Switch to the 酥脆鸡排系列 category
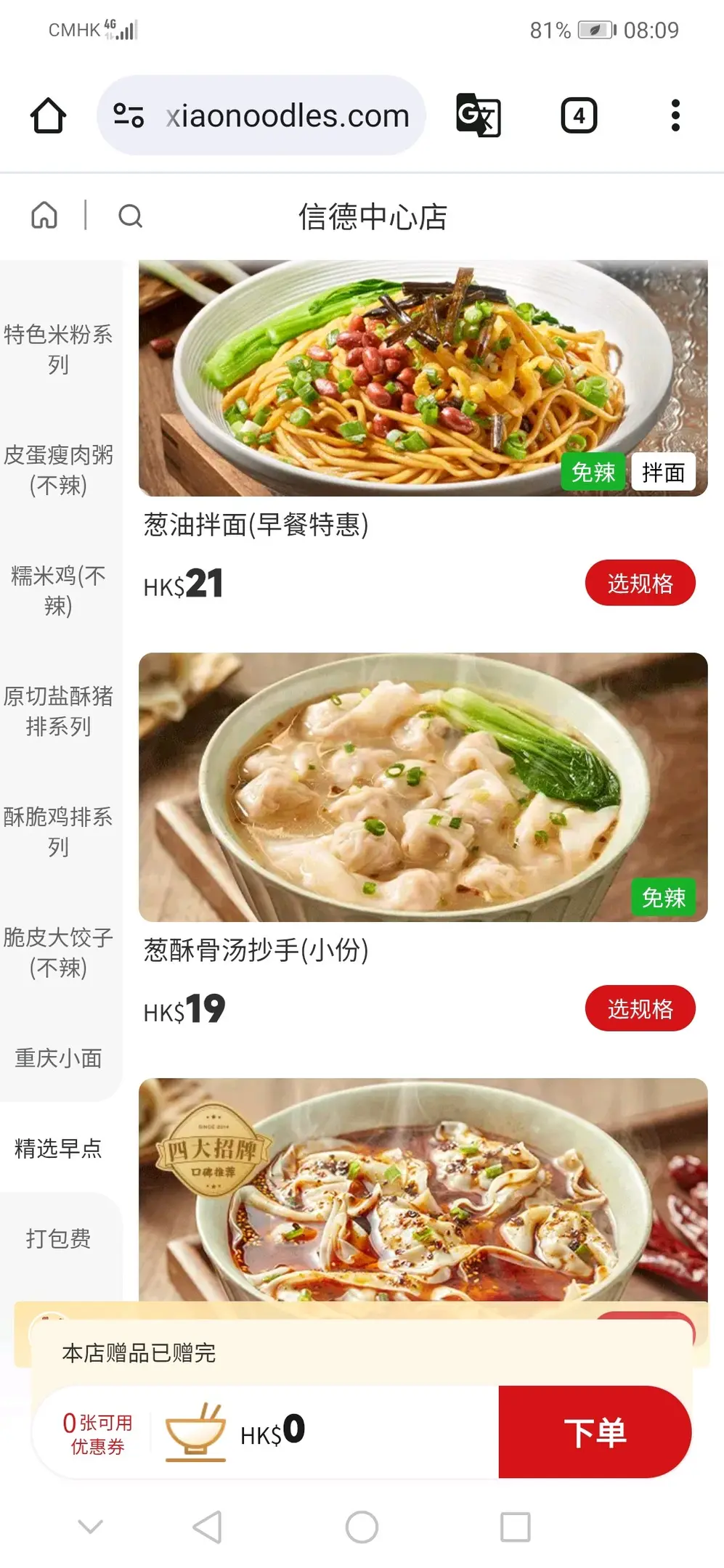Image resolution: width=724 pixels, height=1568 pixels. coord(58,831)
